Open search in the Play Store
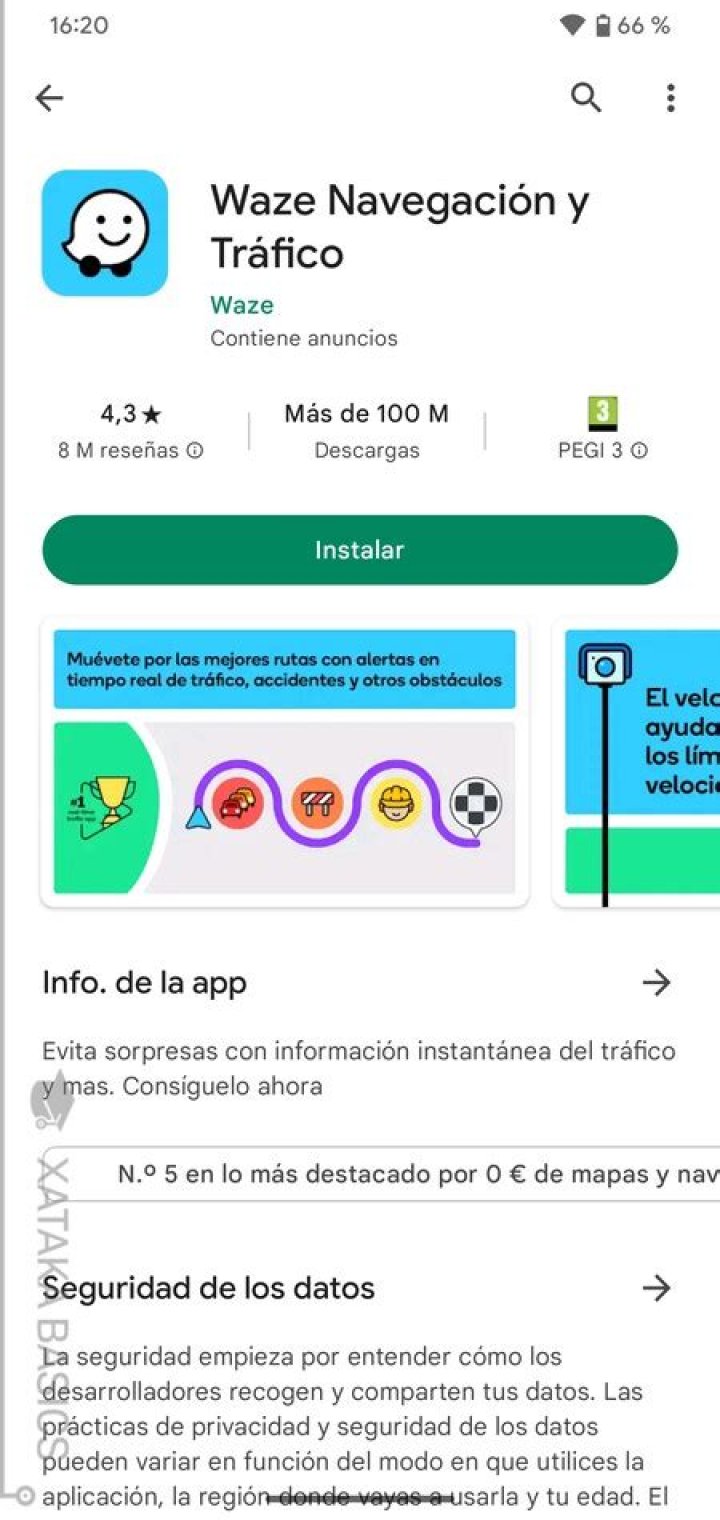 (x=586, y=97)
